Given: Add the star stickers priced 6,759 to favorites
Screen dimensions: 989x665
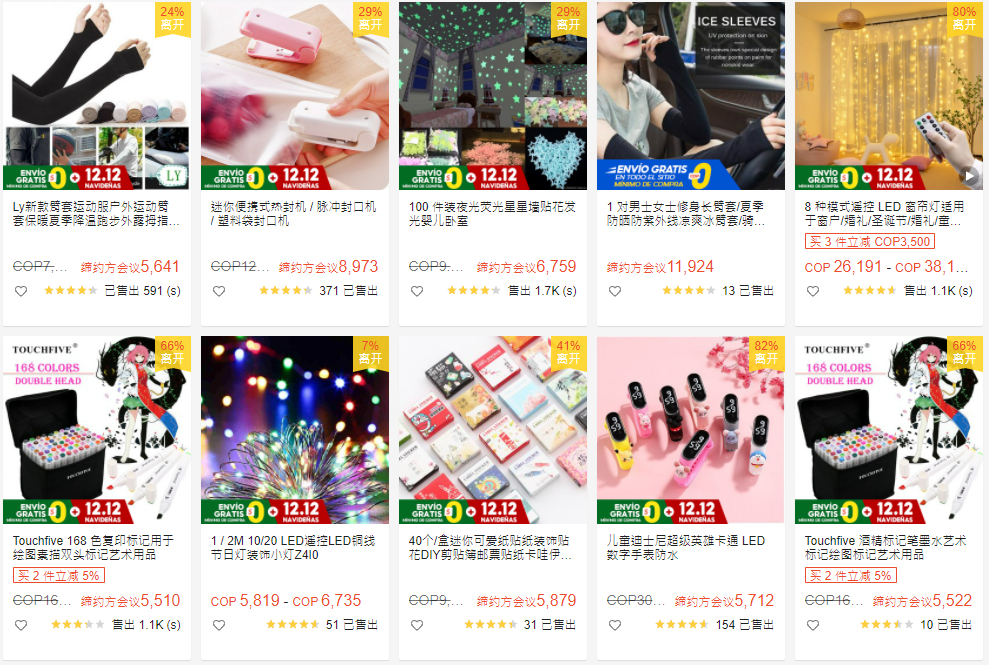Looking at the screenshot, I should click(417, 291).
